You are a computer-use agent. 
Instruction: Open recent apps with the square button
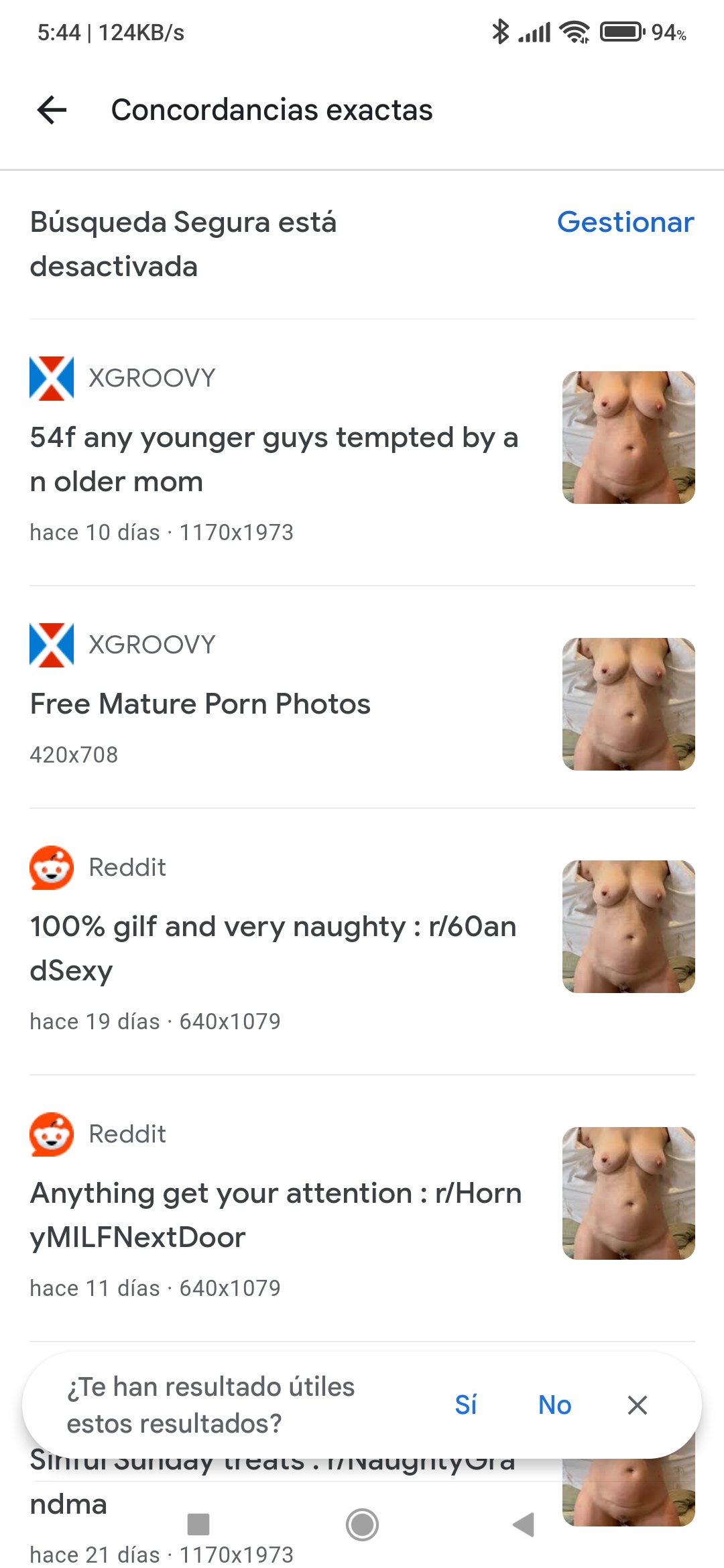click(x=198, y=1524)
